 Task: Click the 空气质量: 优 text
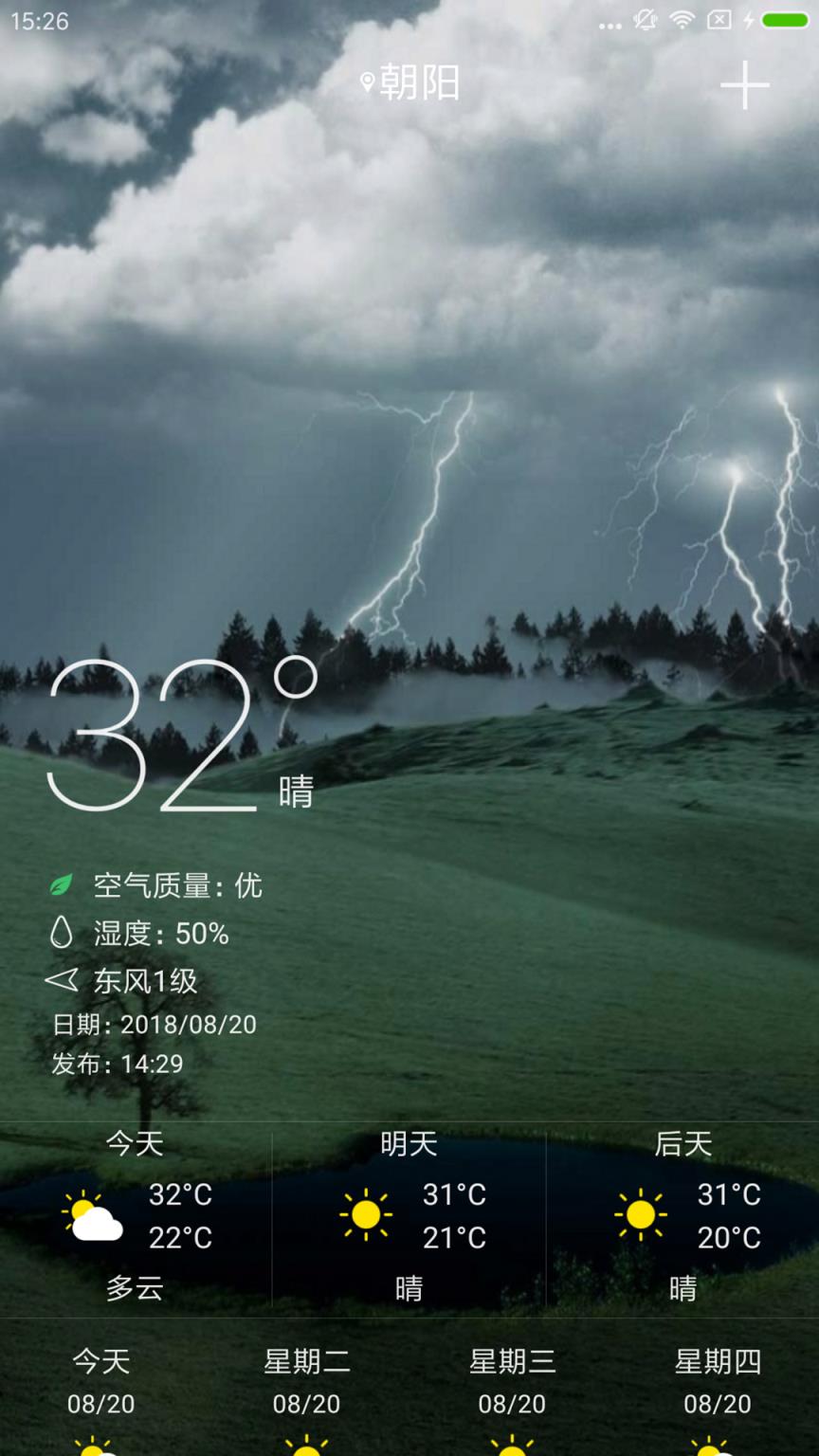click(x=175, y=886)
